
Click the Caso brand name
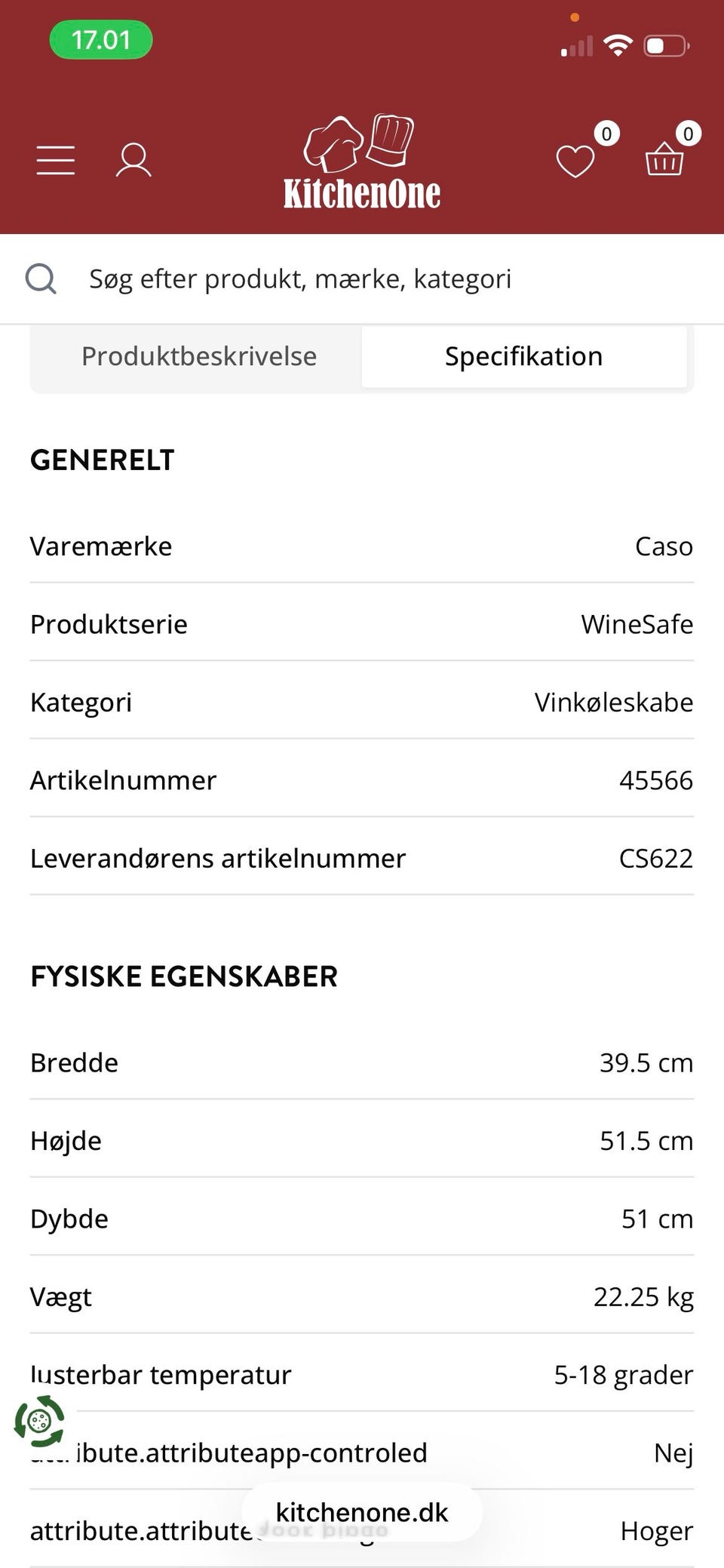click(x=663, y=546)
